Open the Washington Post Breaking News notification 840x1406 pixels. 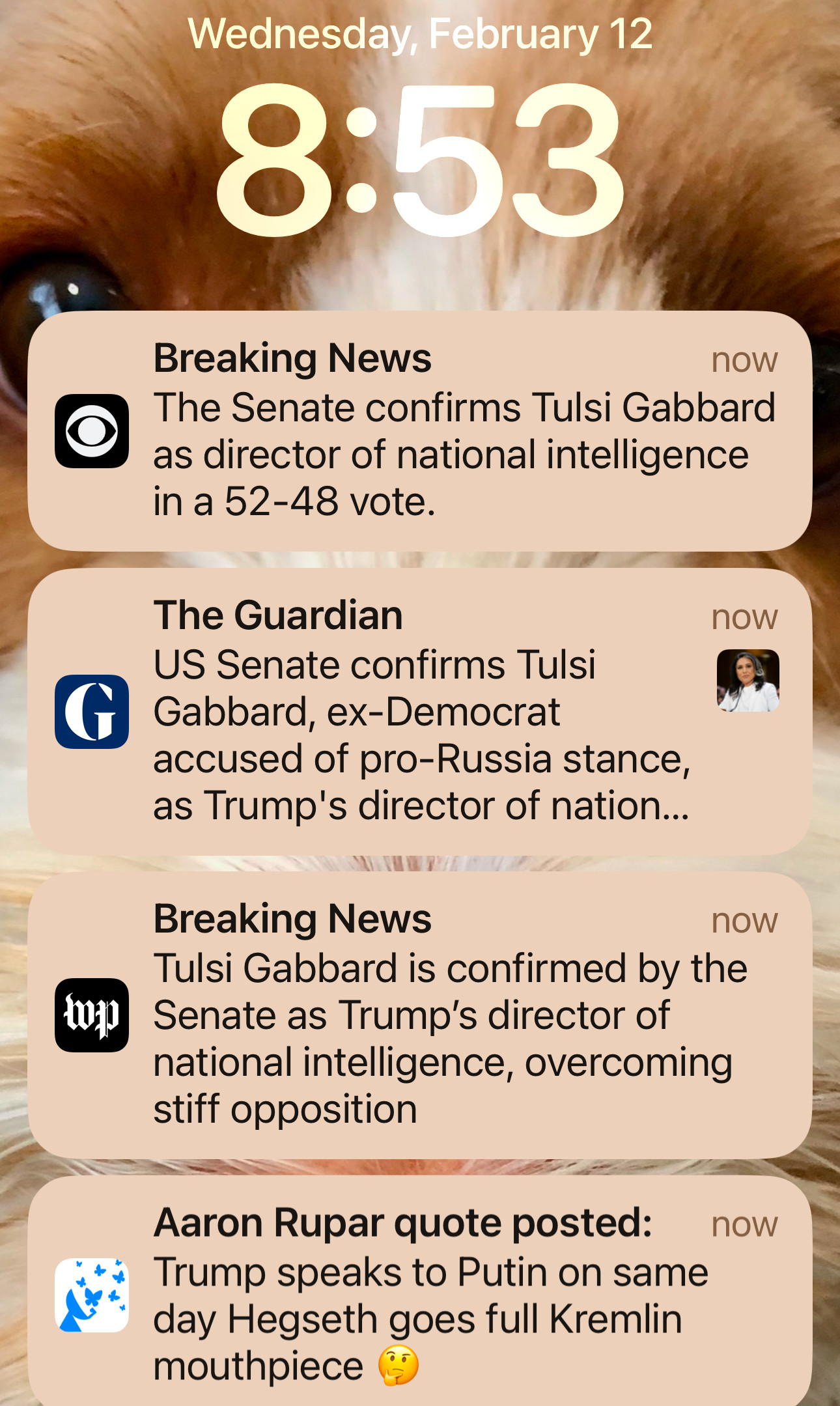click(420, 1015)
